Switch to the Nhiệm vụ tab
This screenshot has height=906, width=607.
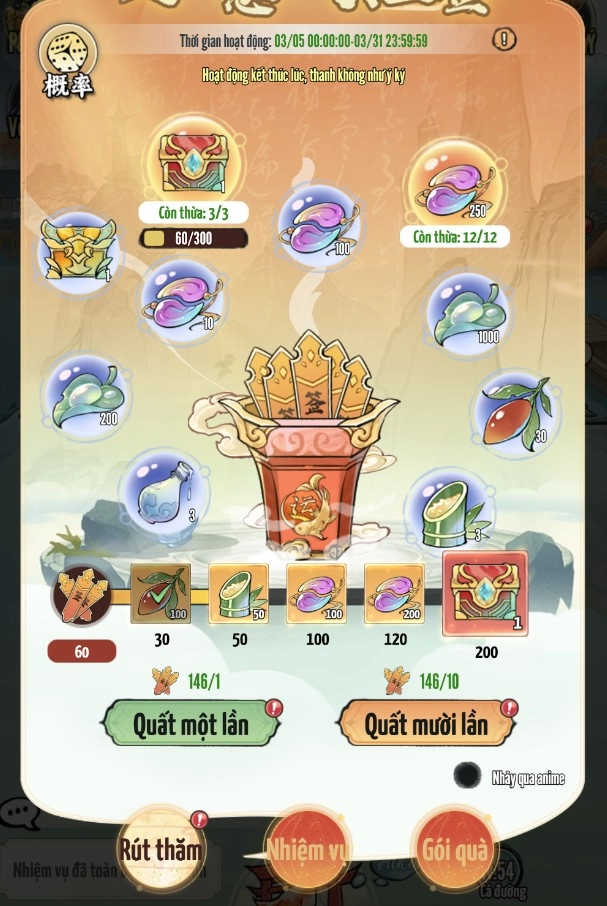coord(307,849)
